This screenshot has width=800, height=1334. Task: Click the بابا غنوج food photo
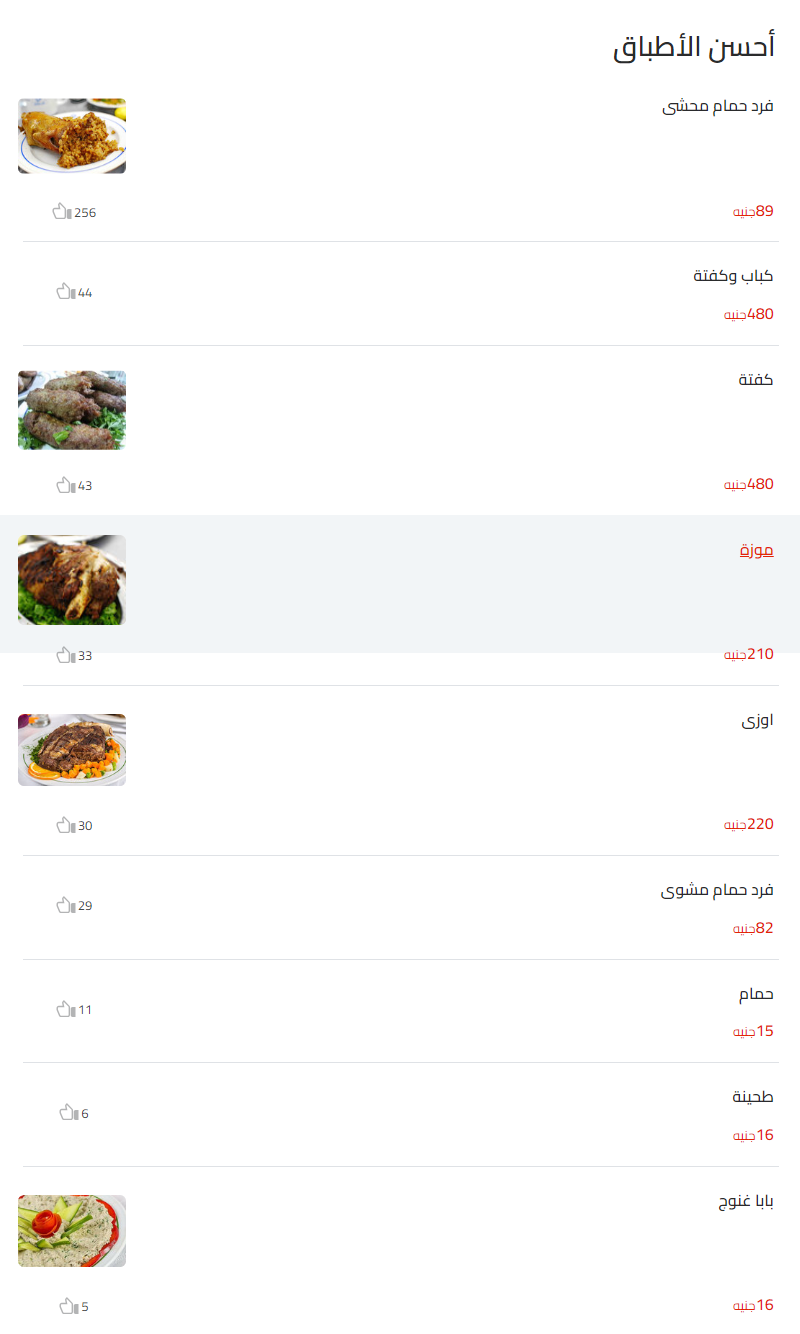[x=71, y=1231]
